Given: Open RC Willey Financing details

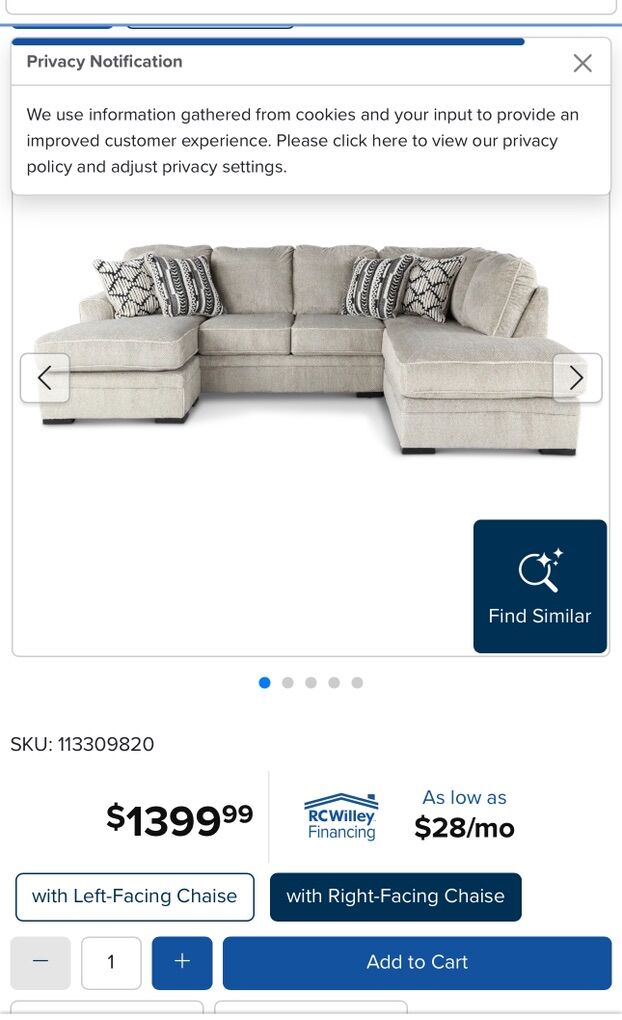Looking at the screenshot, I should click(x=341, y=816).
